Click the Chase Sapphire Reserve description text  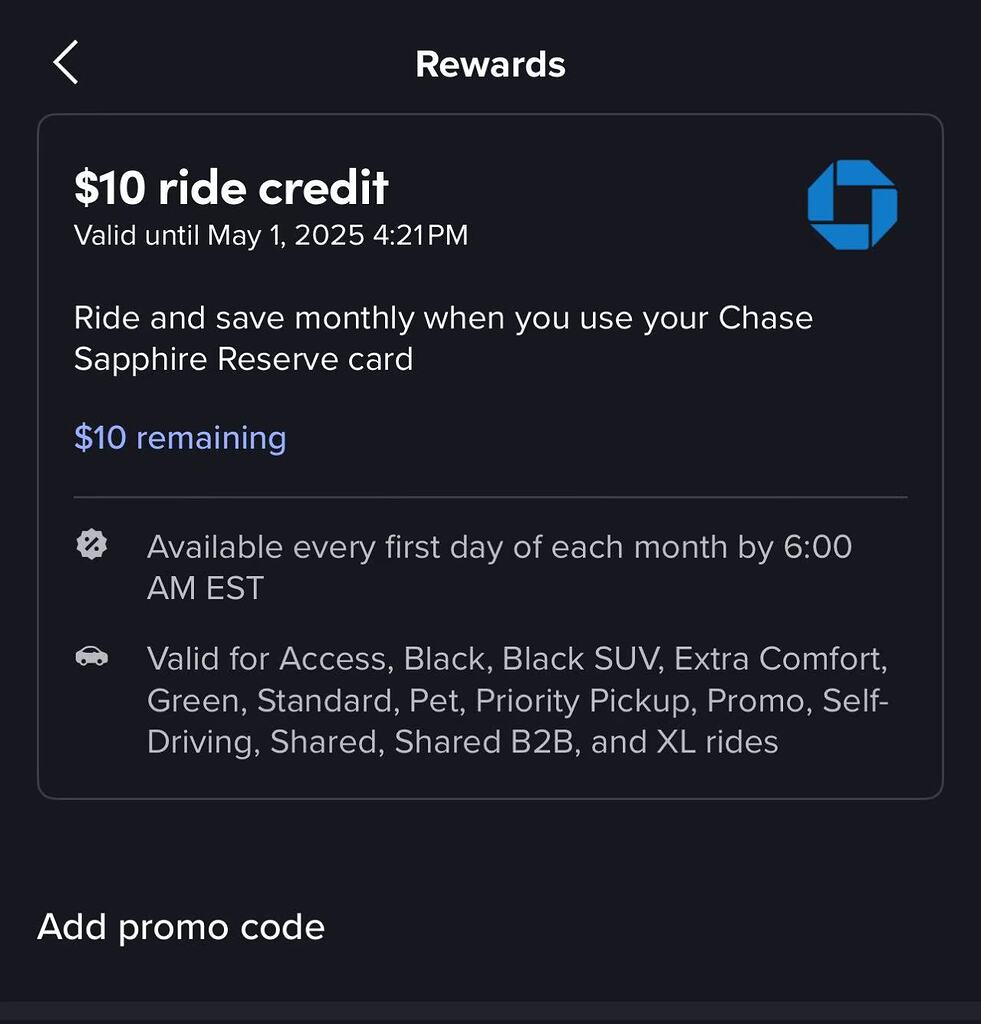click(x=443, y=339)
